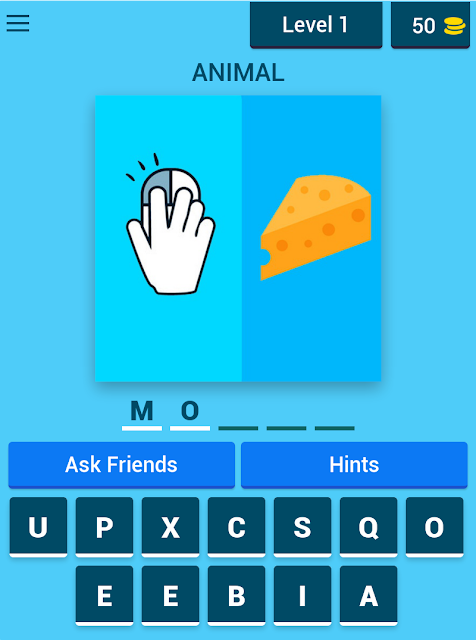Tap the letter S tile
The image size is (476, 640).
[303, 527]
